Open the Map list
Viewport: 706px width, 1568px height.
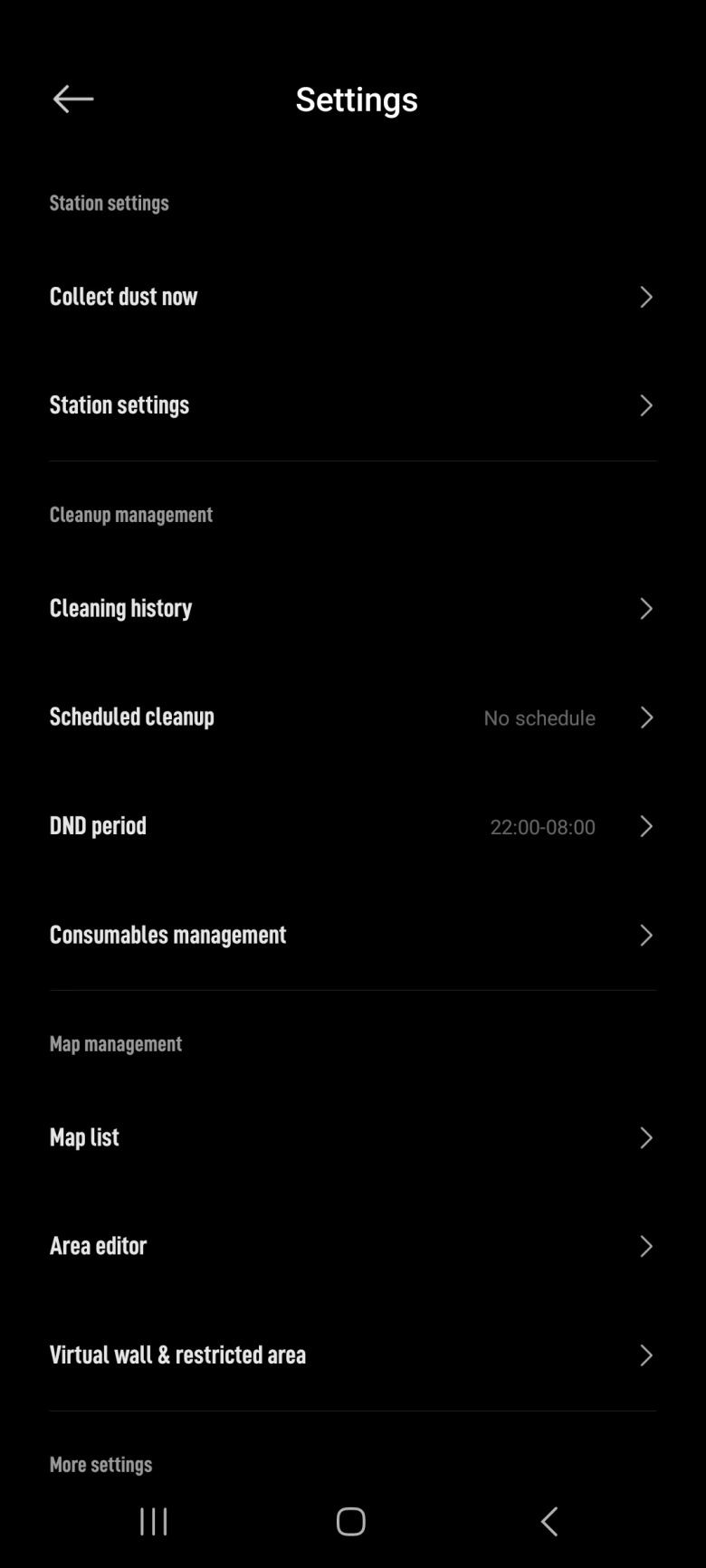351,1137
